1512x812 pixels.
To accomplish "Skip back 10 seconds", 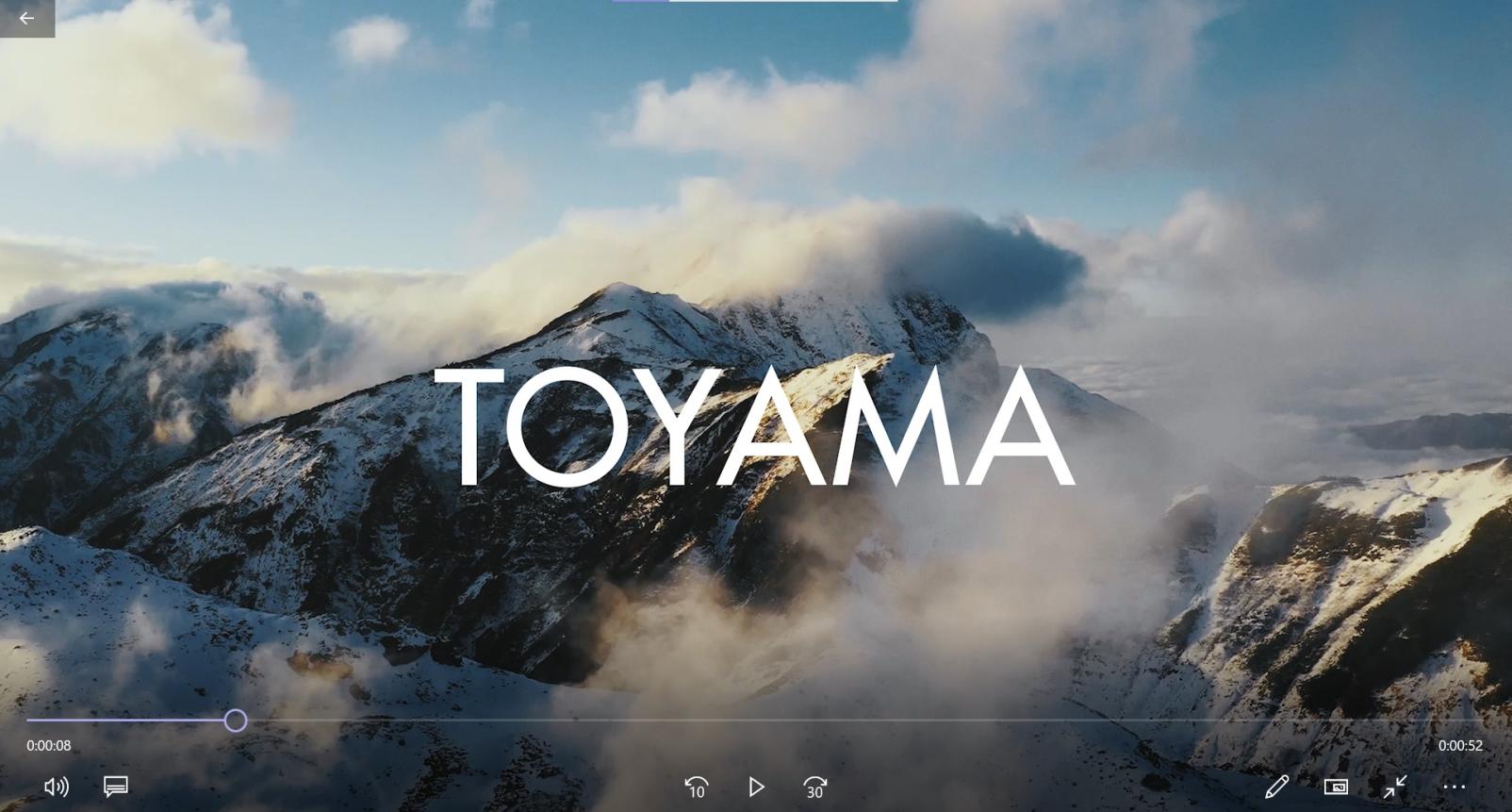I will pyautogui.click(x=697, y=787).
